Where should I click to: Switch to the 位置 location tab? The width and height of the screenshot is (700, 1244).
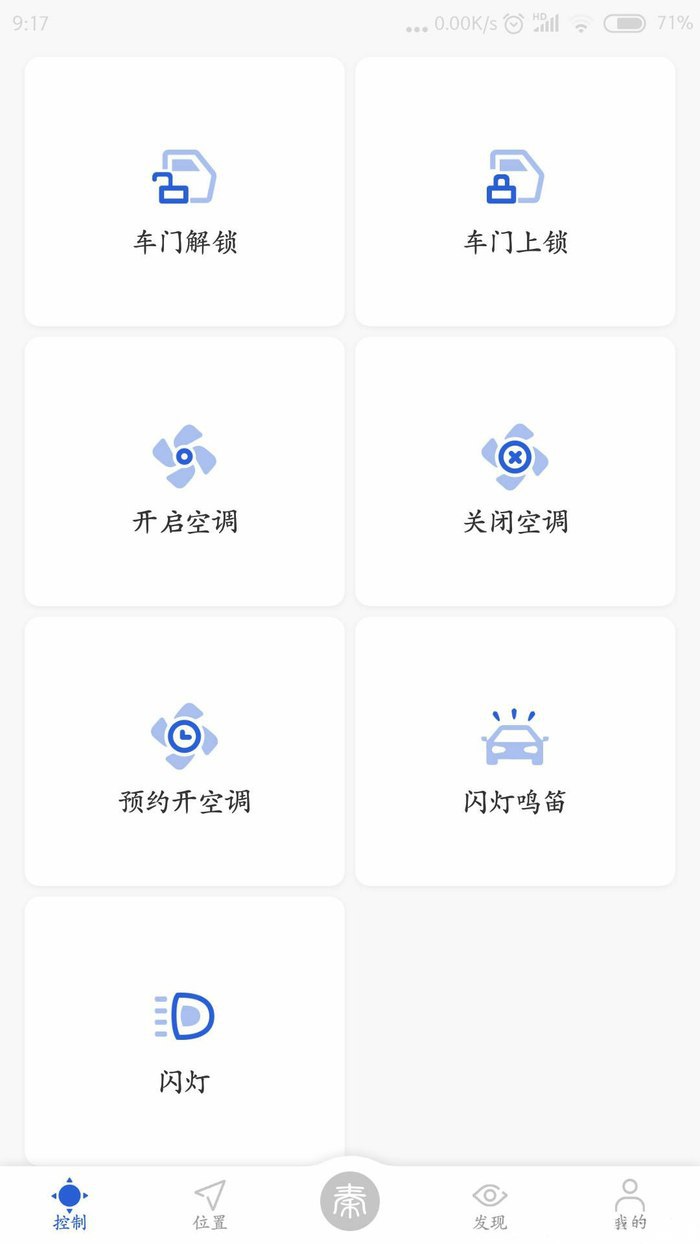pos(210,1204)
